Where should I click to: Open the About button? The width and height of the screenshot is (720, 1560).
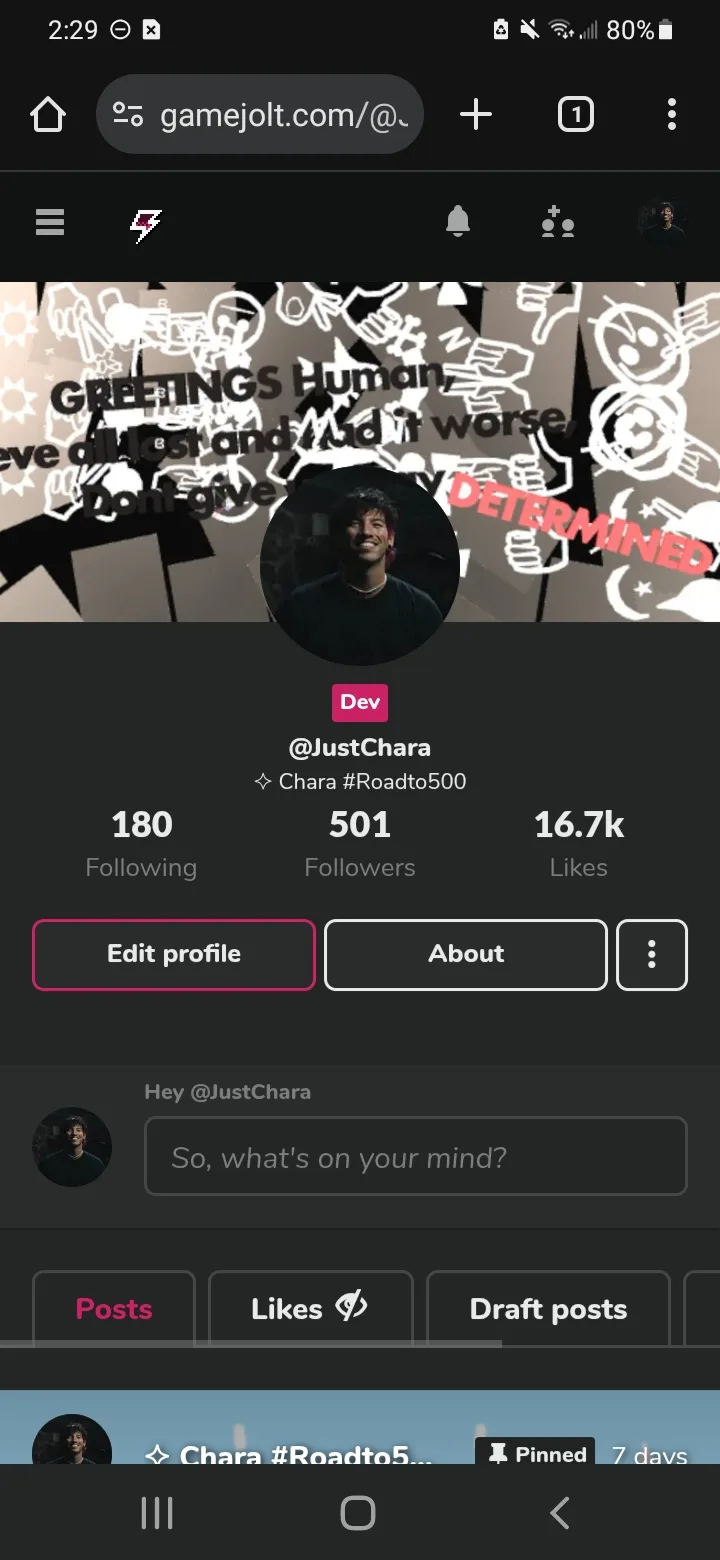click(466, 954)
